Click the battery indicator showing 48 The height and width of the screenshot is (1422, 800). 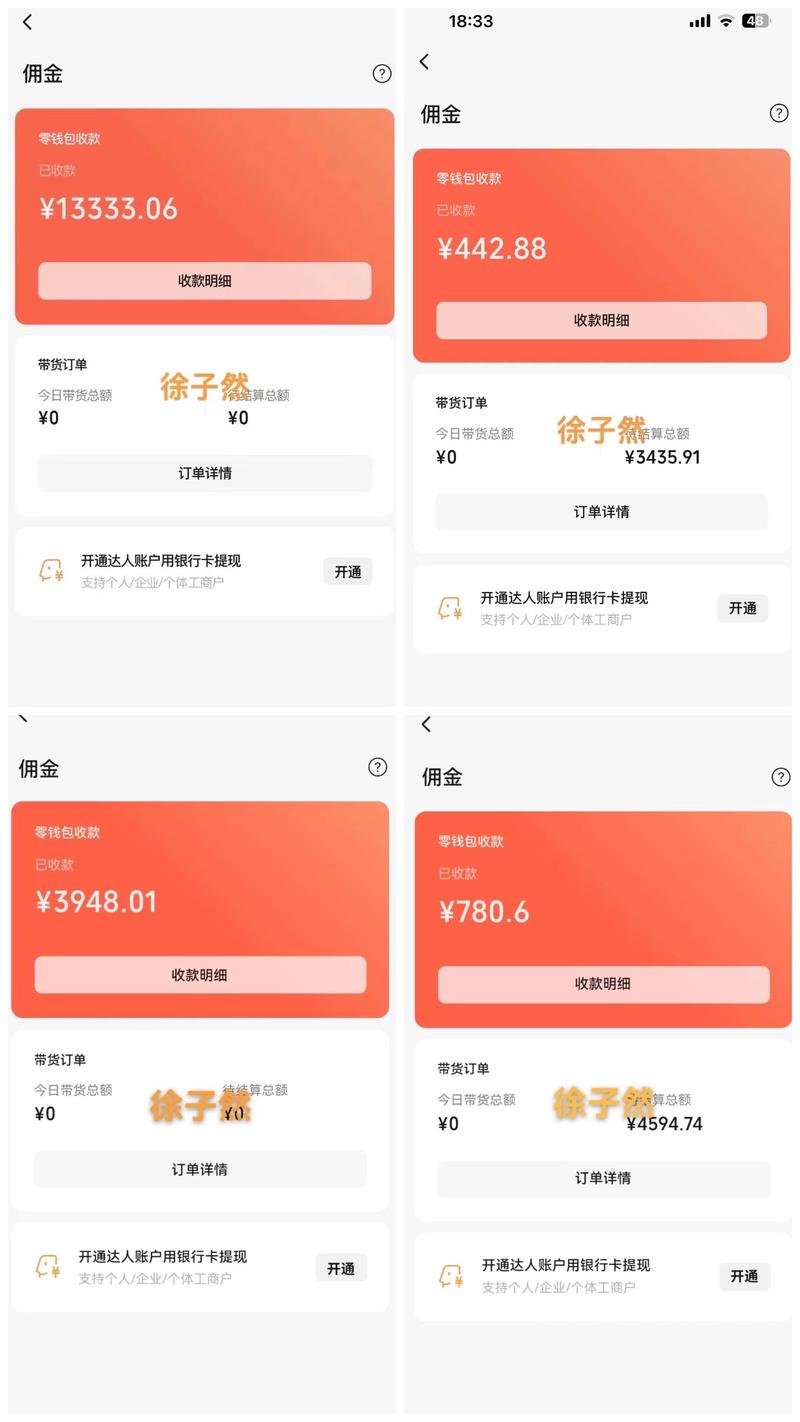pos(754,20)
